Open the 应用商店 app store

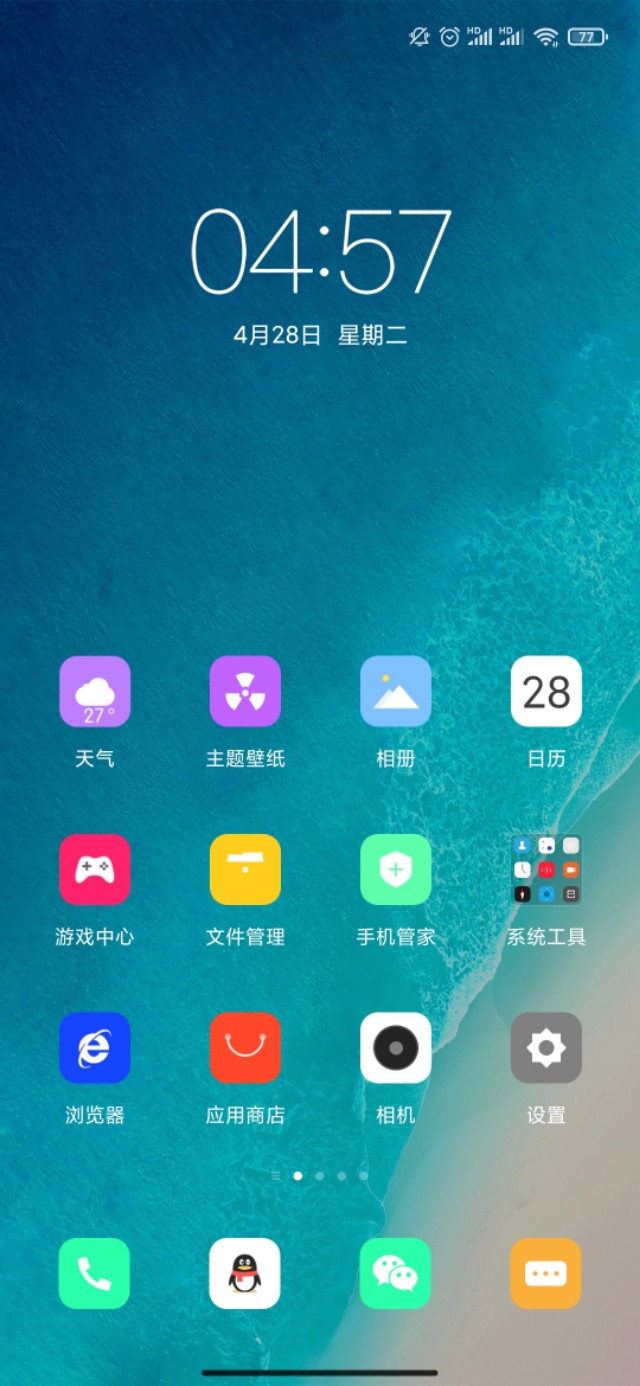point(245,1047)
